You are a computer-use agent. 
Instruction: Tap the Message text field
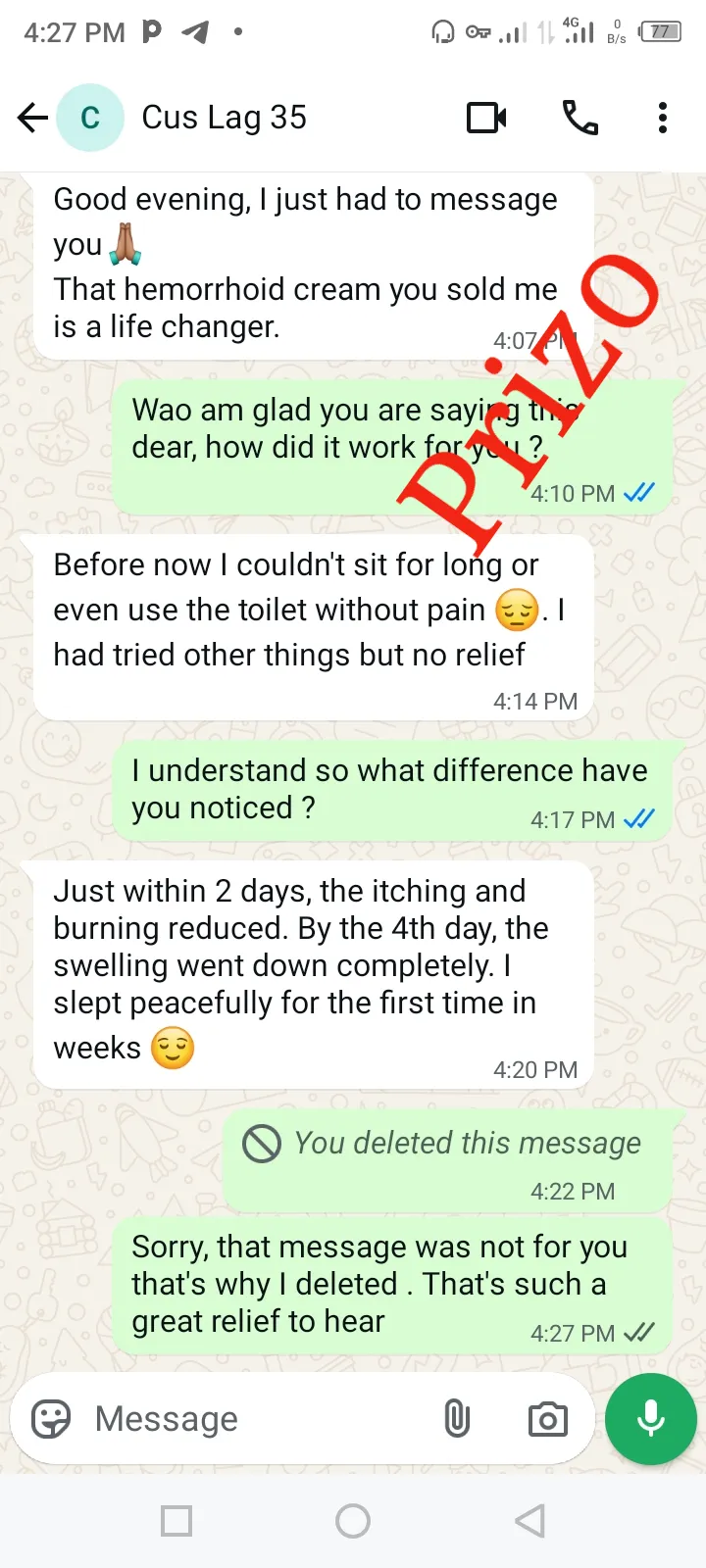click(x=255, y=1418)
